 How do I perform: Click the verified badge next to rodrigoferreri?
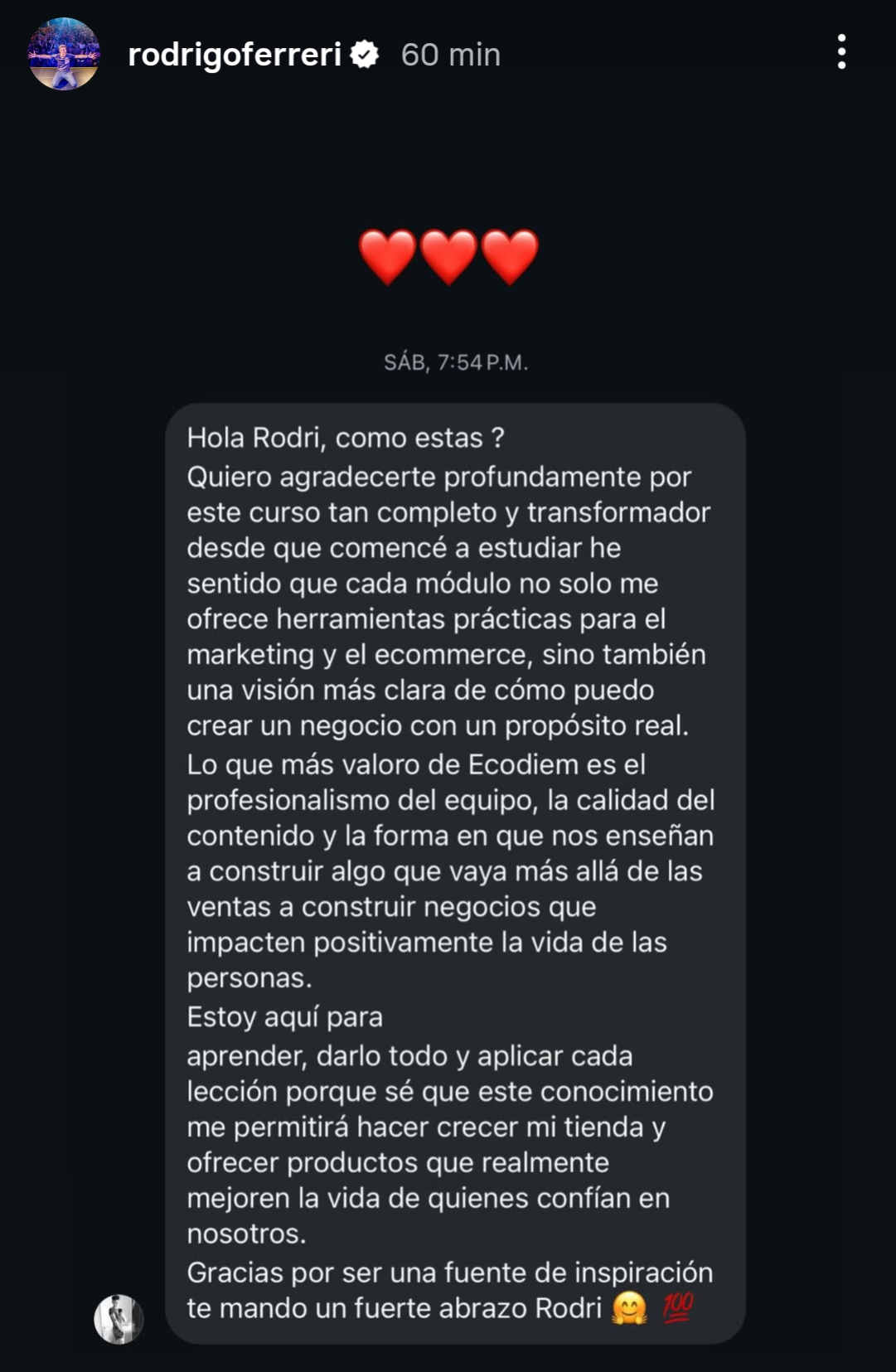[x=363, y=56]
